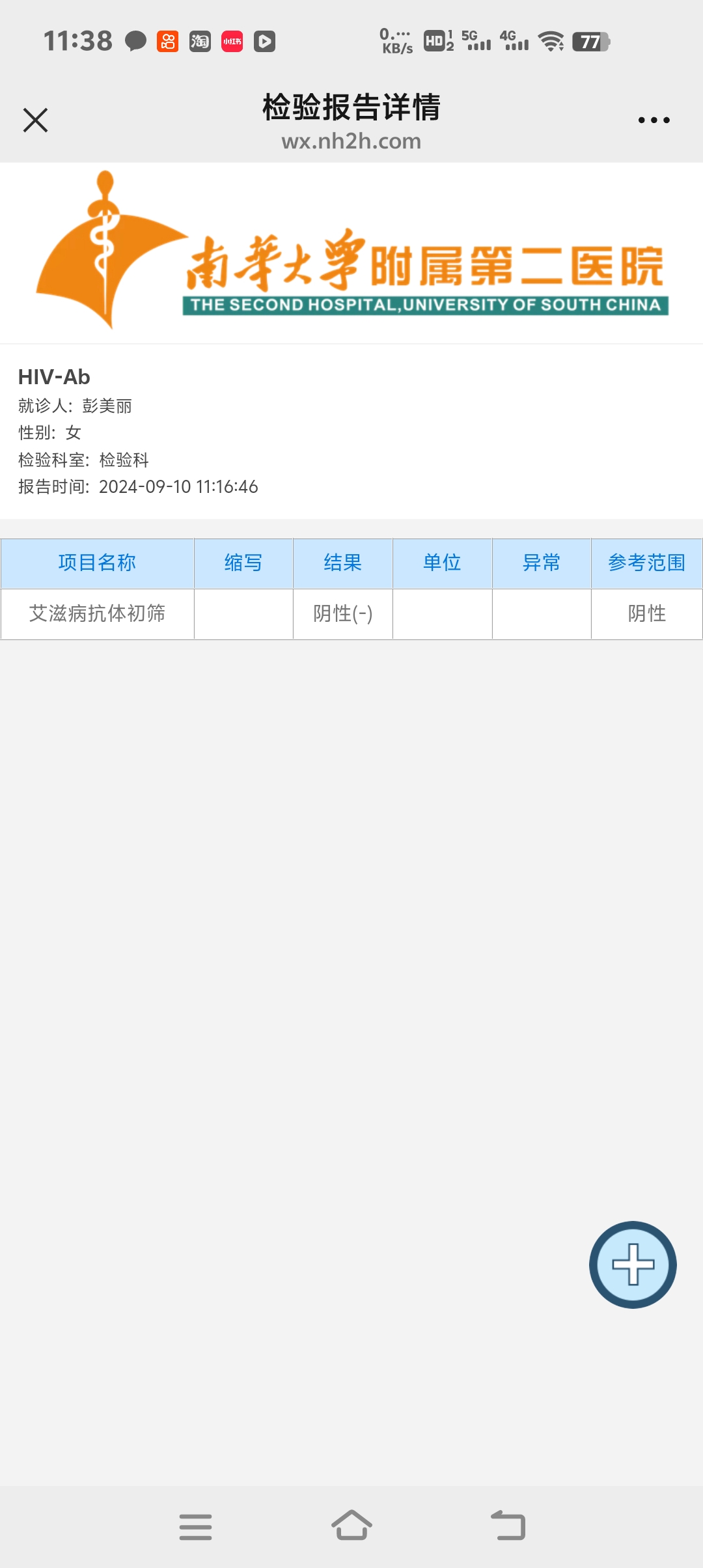The height and width of the screenshot is (1568, 703).
Task: Go to the system home screen
Action: coord(351,1526)
